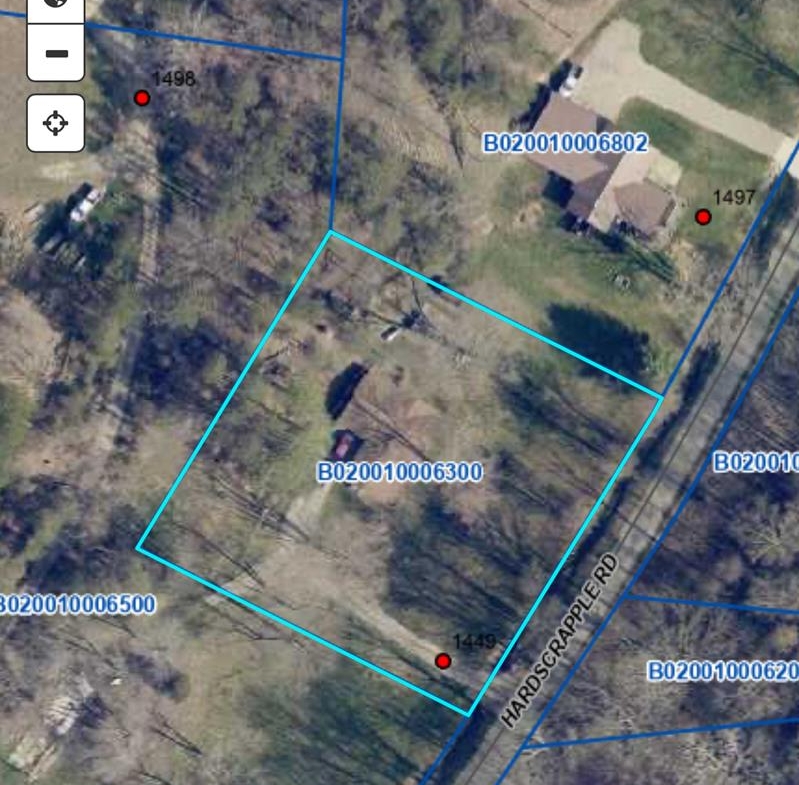Open parcel B020010006300 details
Screen dimensions: 799x785
pyautogui.click(x=400, y=472)
